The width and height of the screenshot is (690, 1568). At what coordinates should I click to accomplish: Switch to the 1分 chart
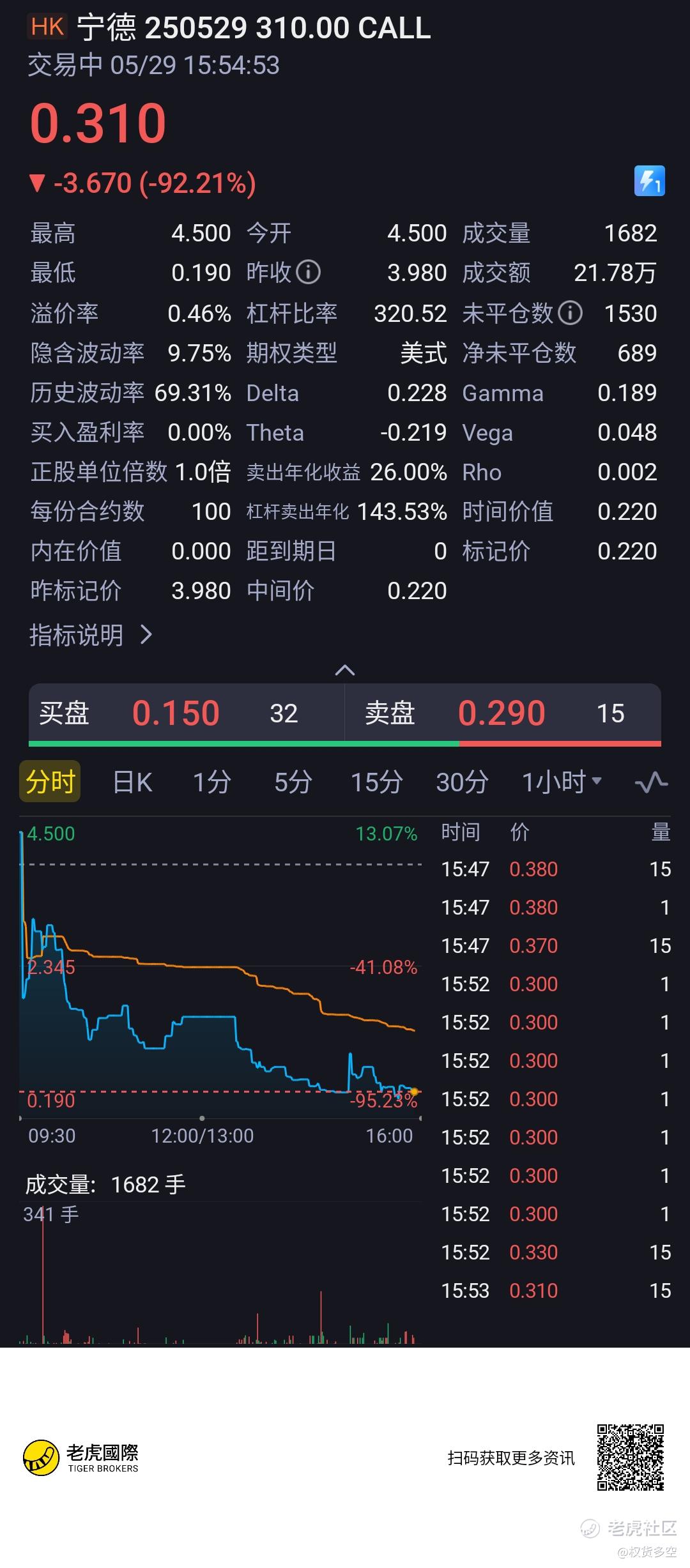click(x=212, y=782)
